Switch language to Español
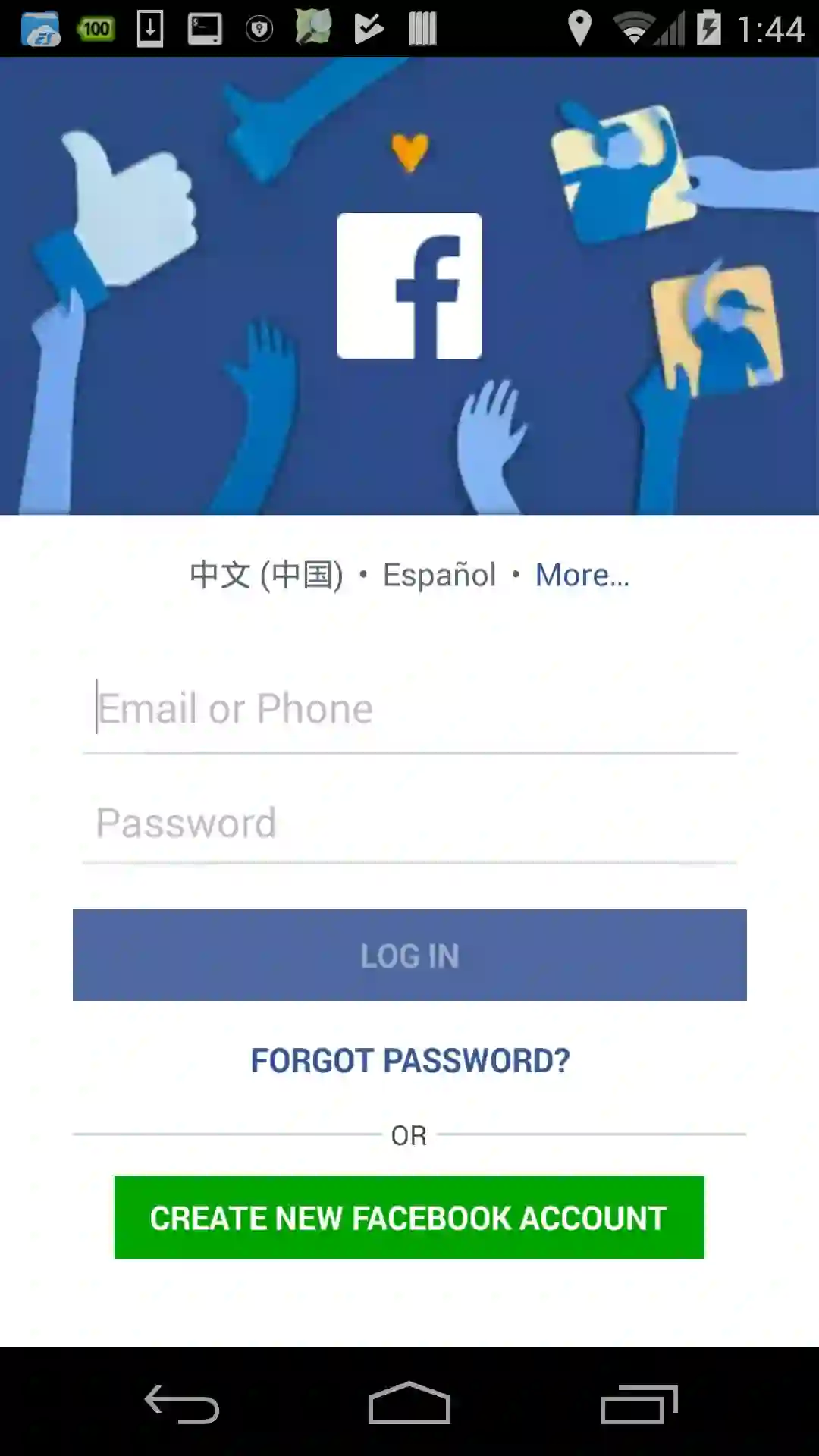This screenshot has height=1456, width=819. tap(439, 575)
